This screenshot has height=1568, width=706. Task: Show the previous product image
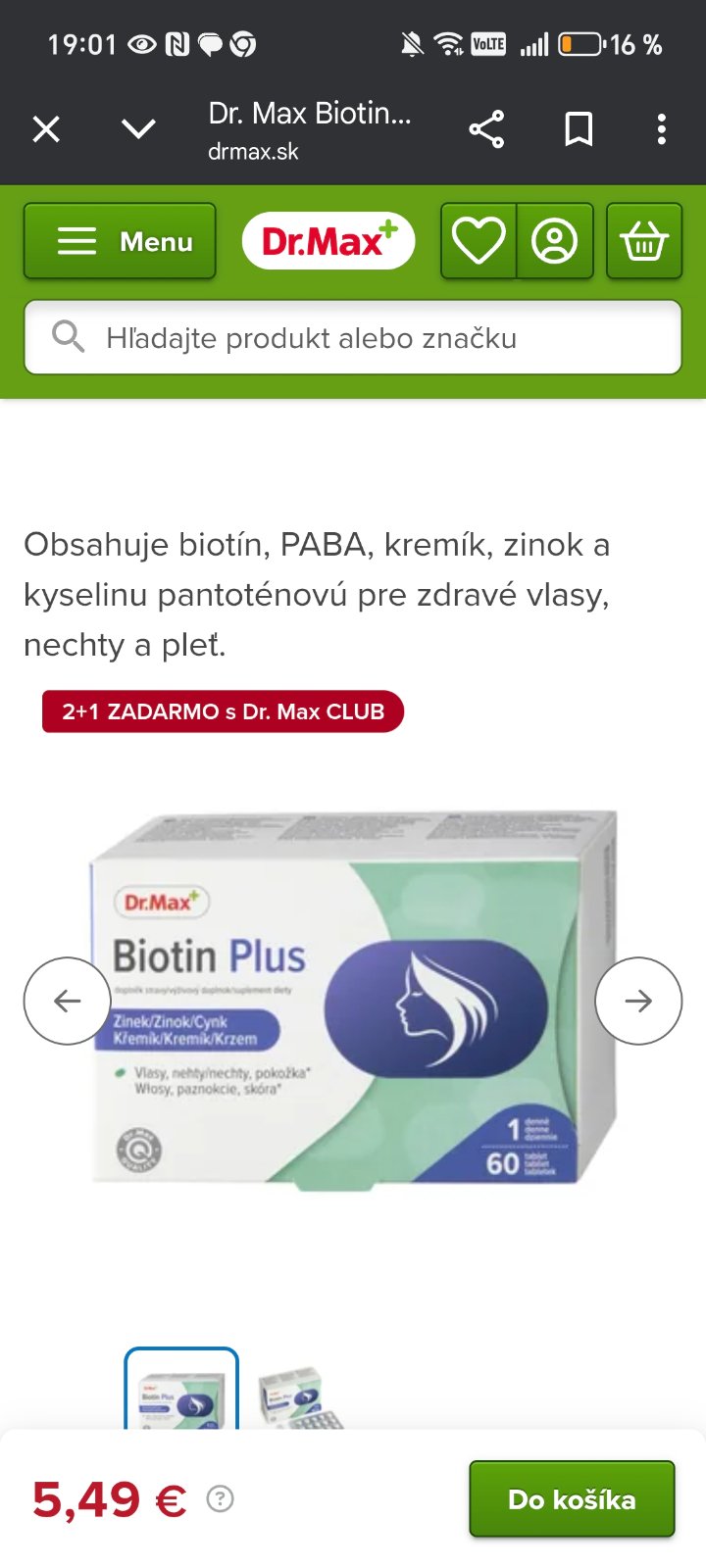click(x=67, y=1001)
